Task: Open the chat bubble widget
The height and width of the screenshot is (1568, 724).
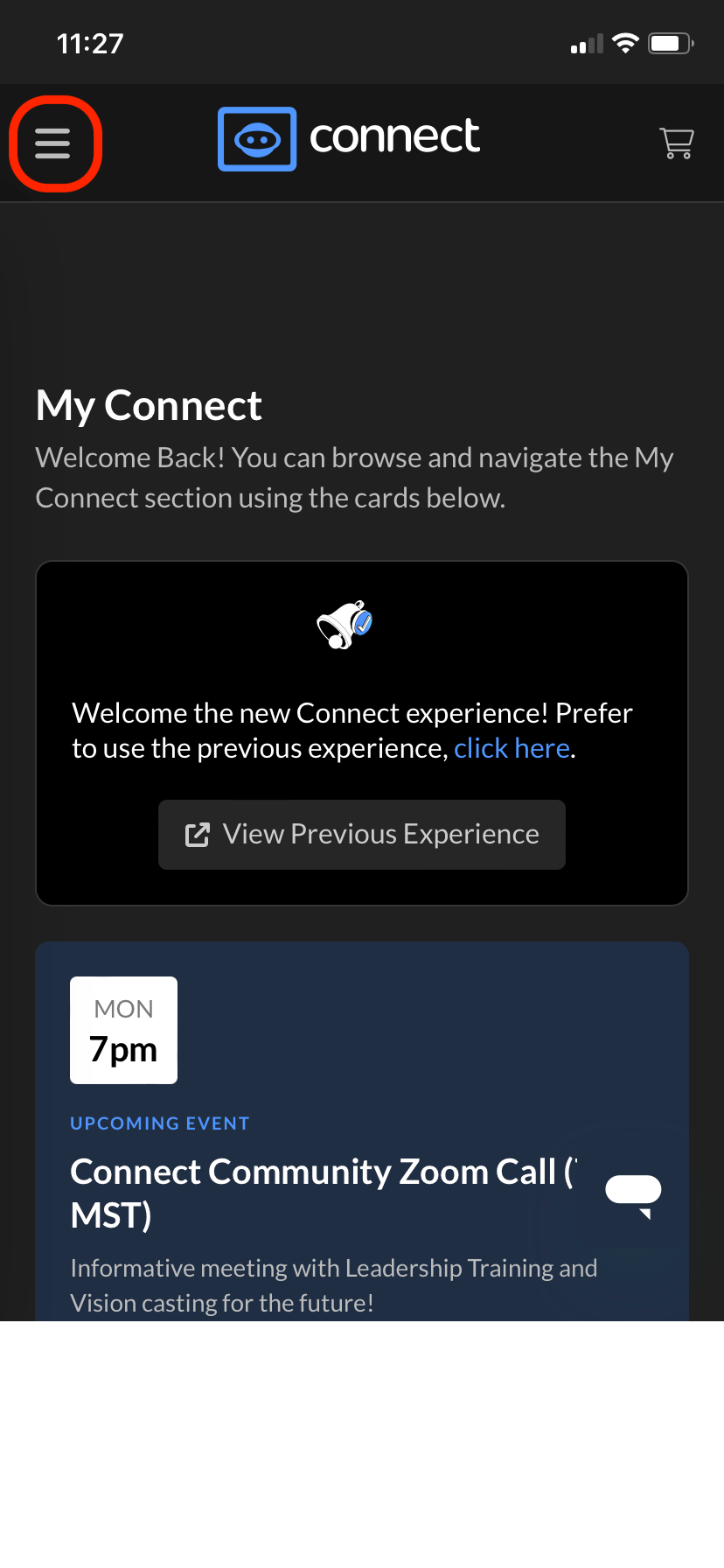Action: tap(634, 1193)
